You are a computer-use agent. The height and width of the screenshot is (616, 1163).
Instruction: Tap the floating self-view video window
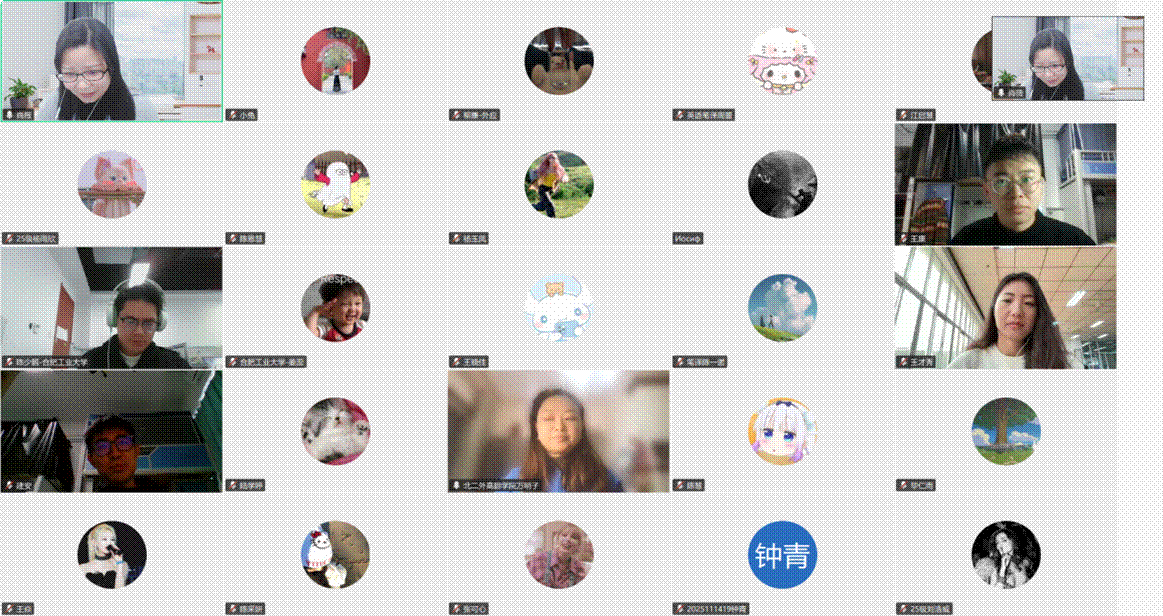tap(1067, 58)
